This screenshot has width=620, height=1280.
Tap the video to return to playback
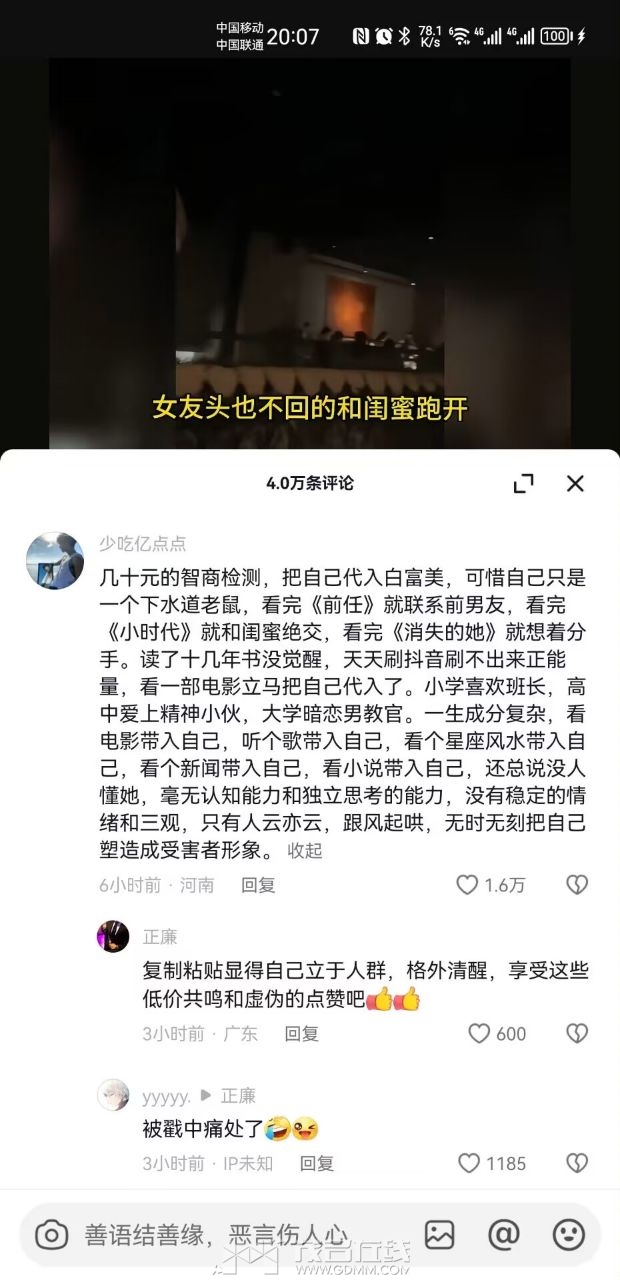point(310,250)
